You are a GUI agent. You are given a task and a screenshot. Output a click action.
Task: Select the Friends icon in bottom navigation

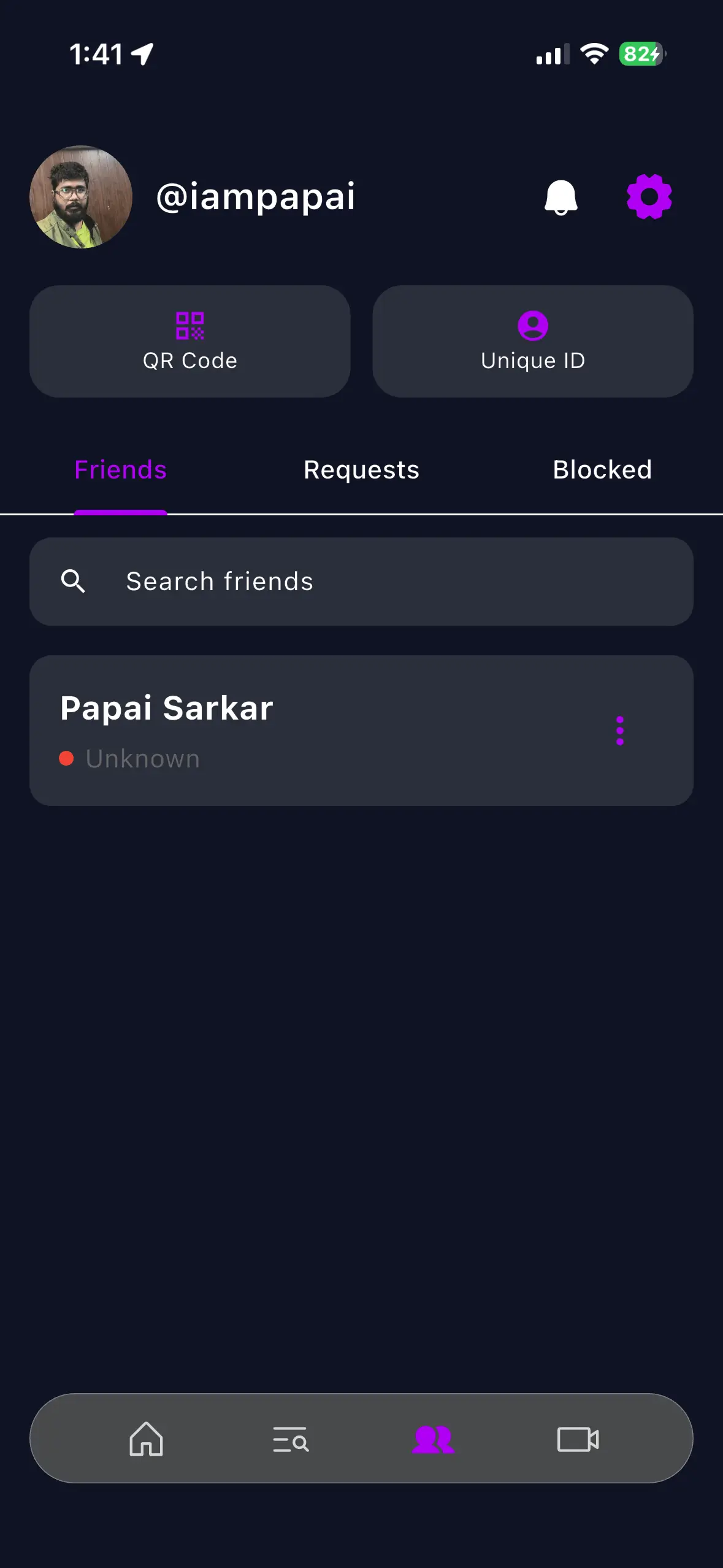point(434,1440)
